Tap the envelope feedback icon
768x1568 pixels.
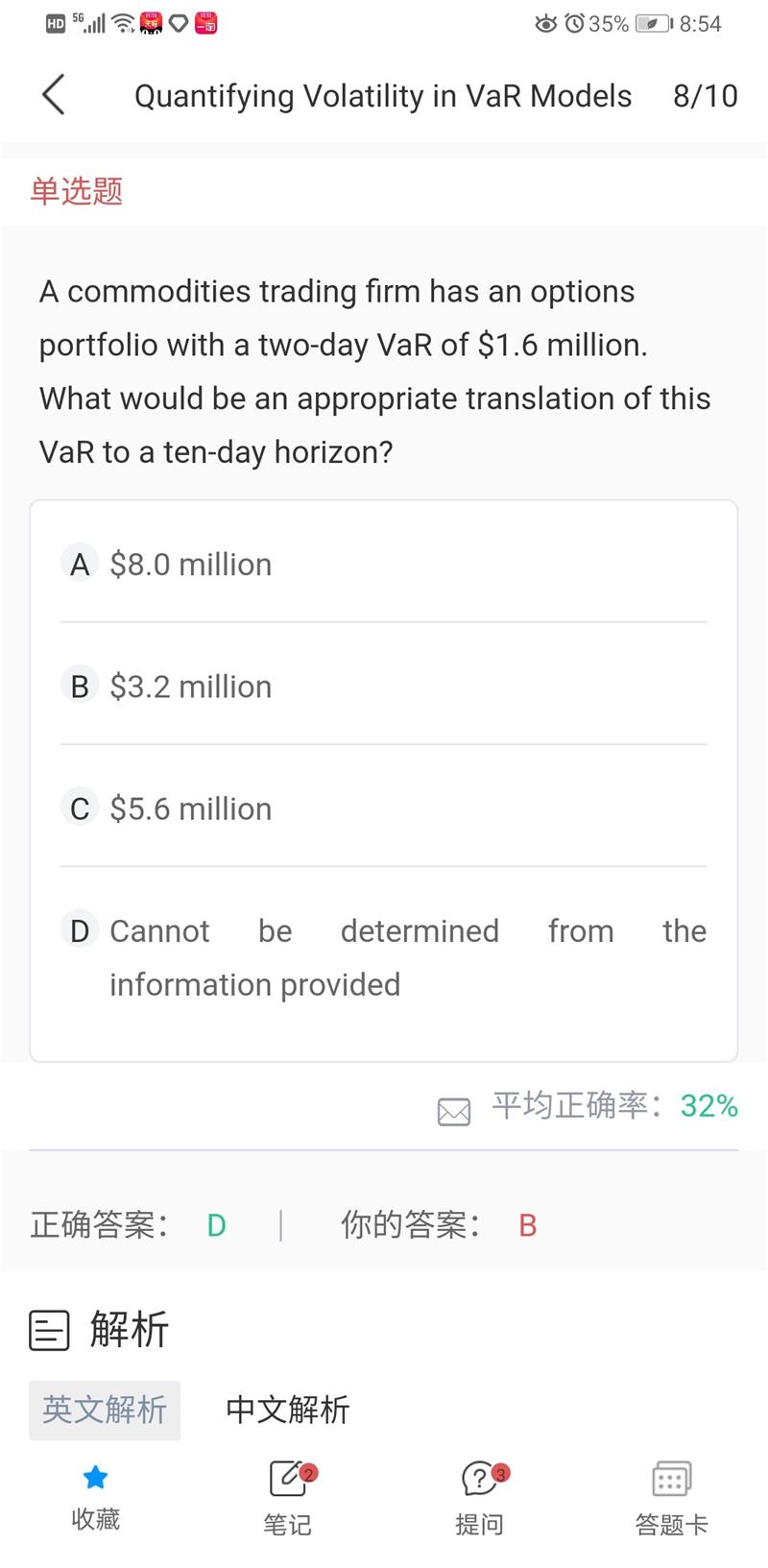tap(454, 1111)
